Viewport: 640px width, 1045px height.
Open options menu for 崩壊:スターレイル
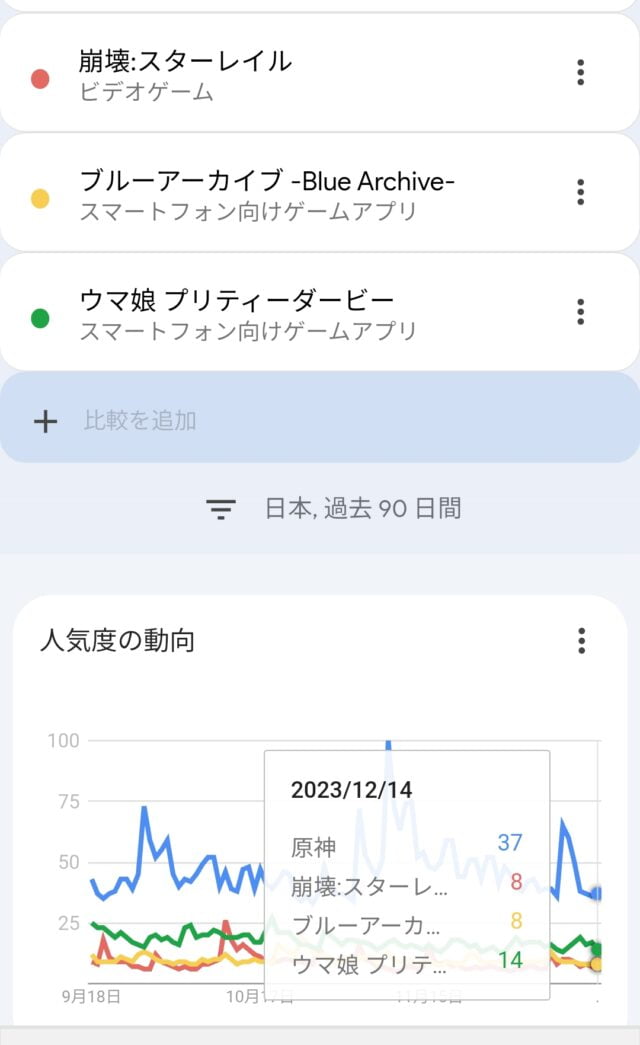(580, 73)
